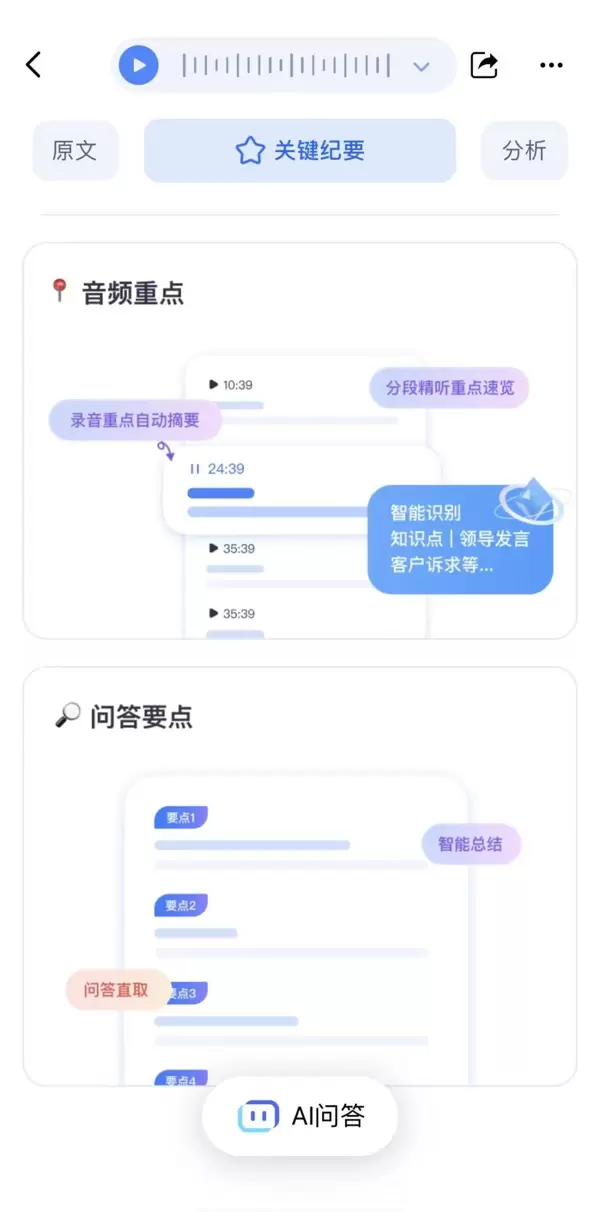Expand the audio player chevron

pyautogui.click(x=421, y=67)
